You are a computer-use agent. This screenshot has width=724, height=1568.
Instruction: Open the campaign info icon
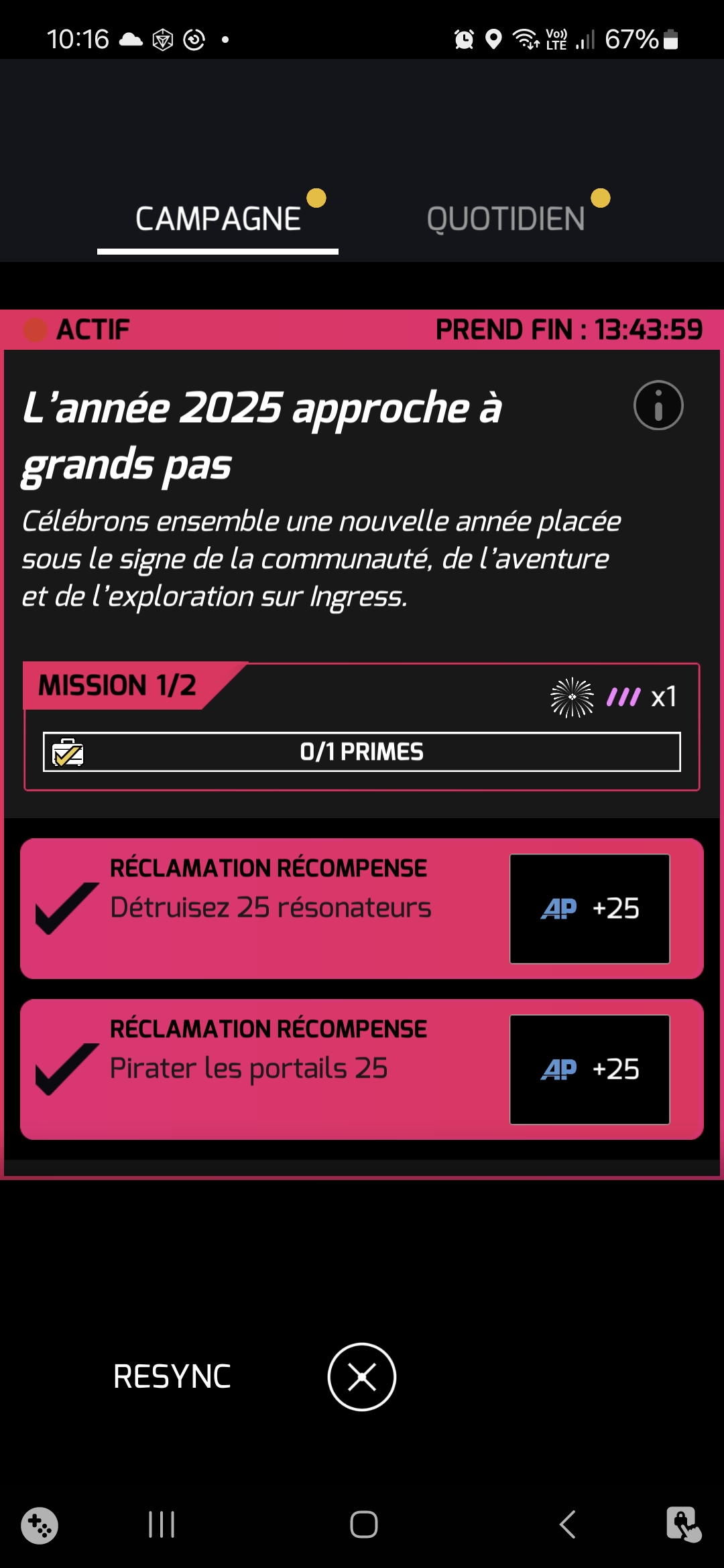tap(658, 405)
